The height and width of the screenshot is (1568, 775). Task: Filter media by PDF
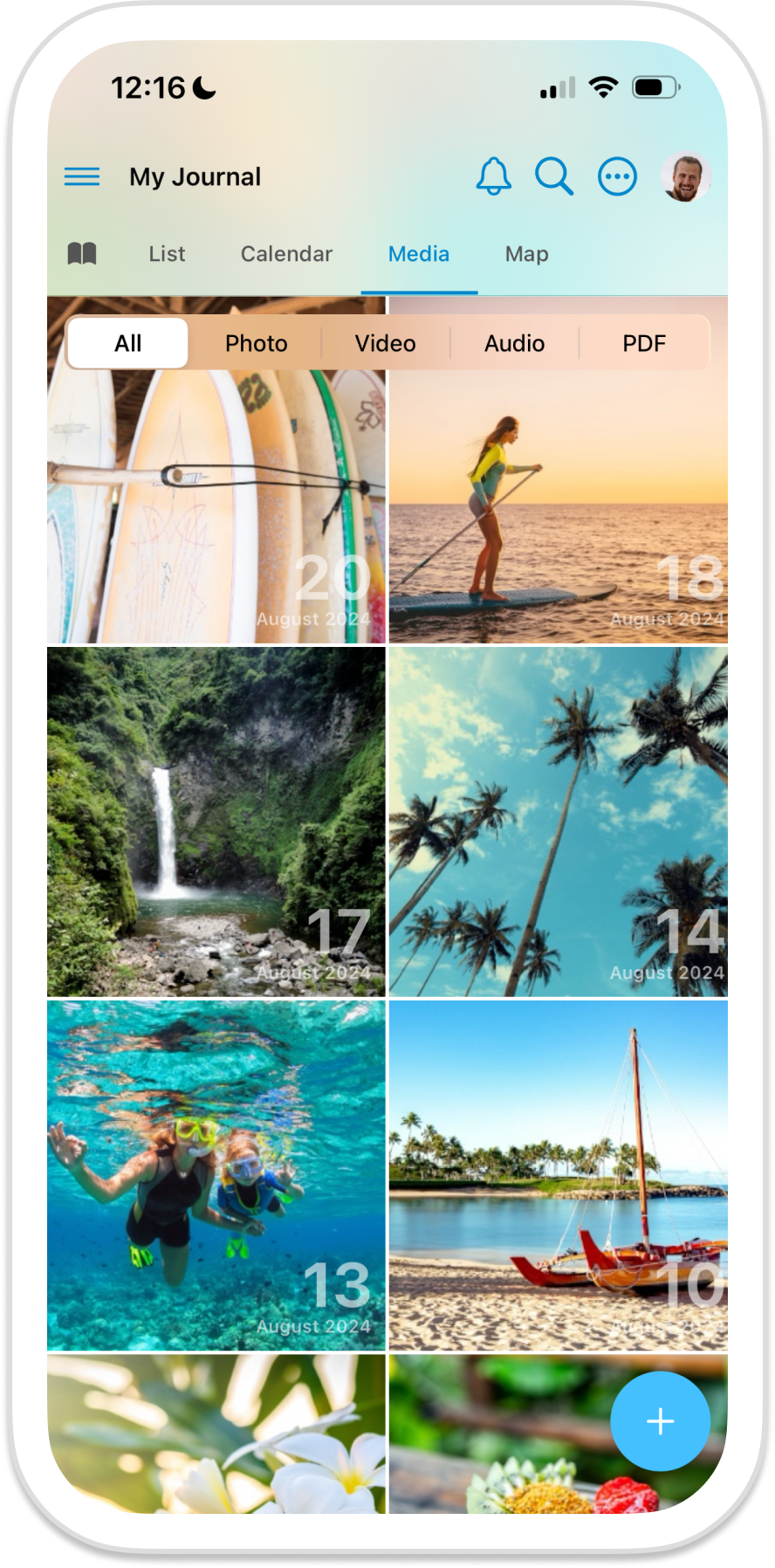pos(644,343)
